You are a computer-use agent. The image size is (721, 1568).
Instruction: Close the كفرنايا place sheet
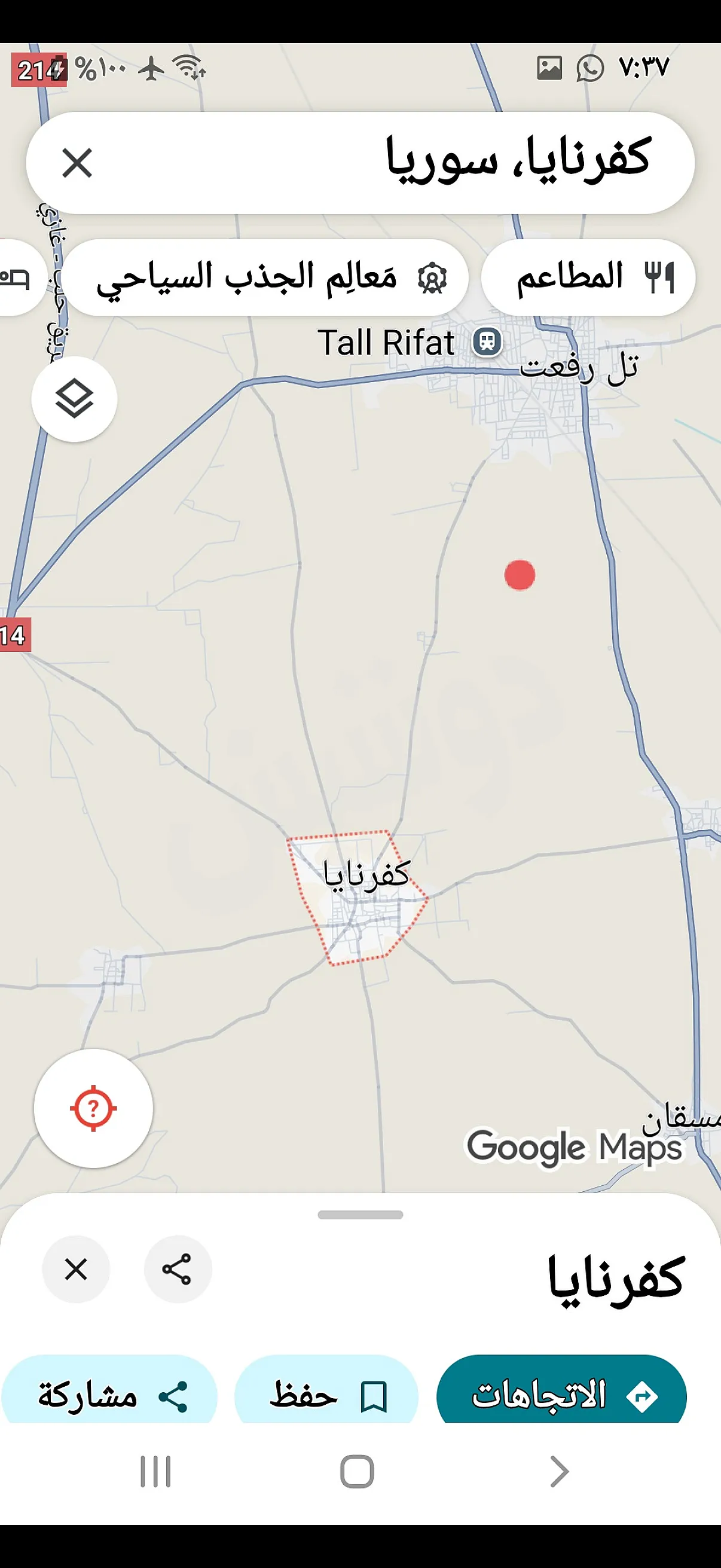pos(76,1269)
